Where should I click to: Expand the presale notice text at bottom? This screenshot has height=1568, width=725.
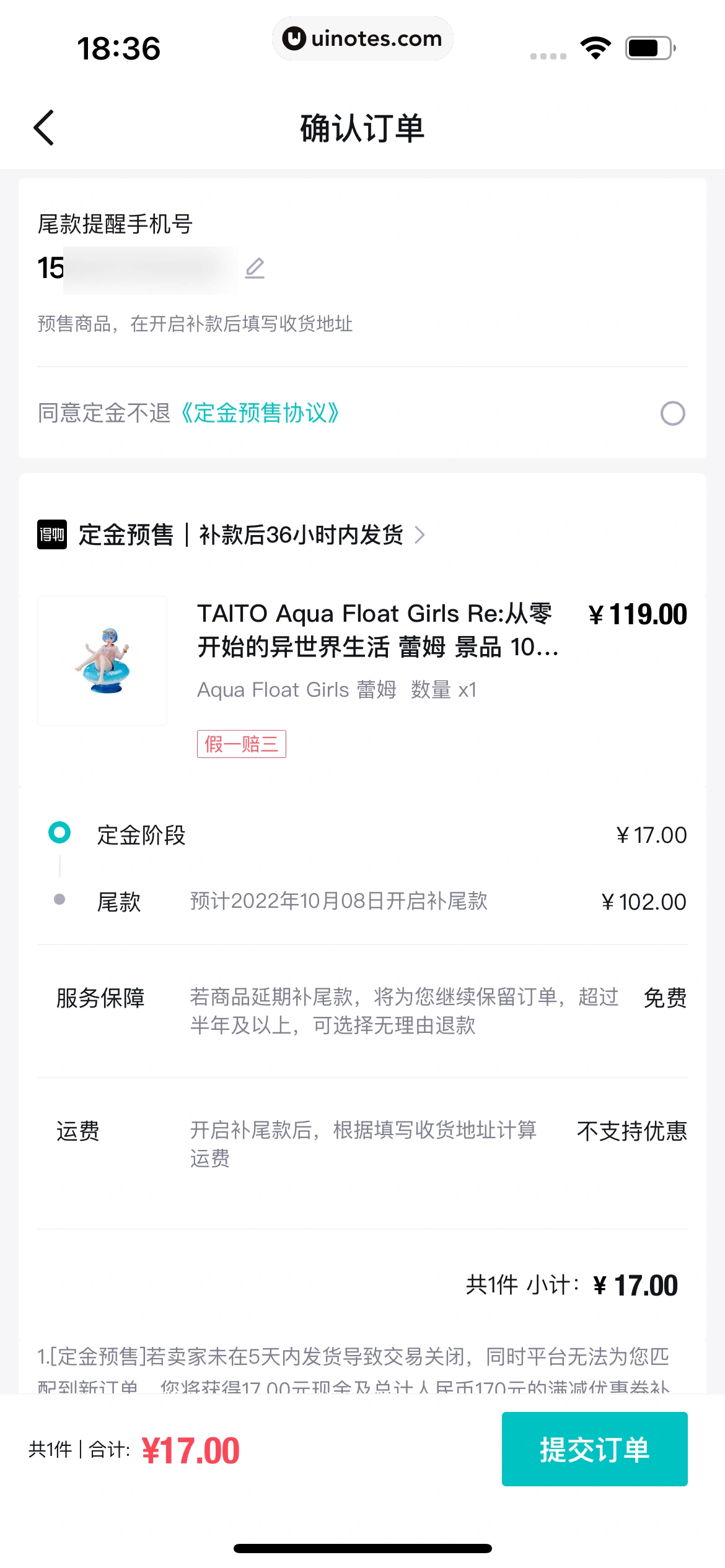click(x=353, y=1362)
